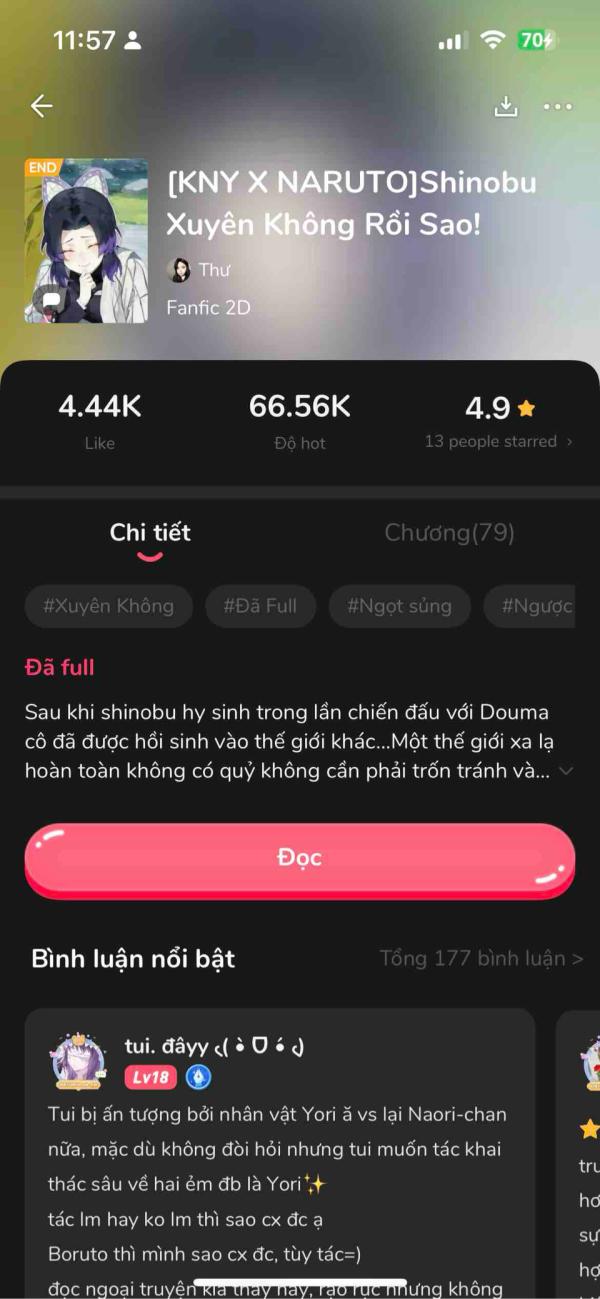Expand the full story description
This screenshot has height=1299, width=600.
pyautogui.click(x=566, y=771)
